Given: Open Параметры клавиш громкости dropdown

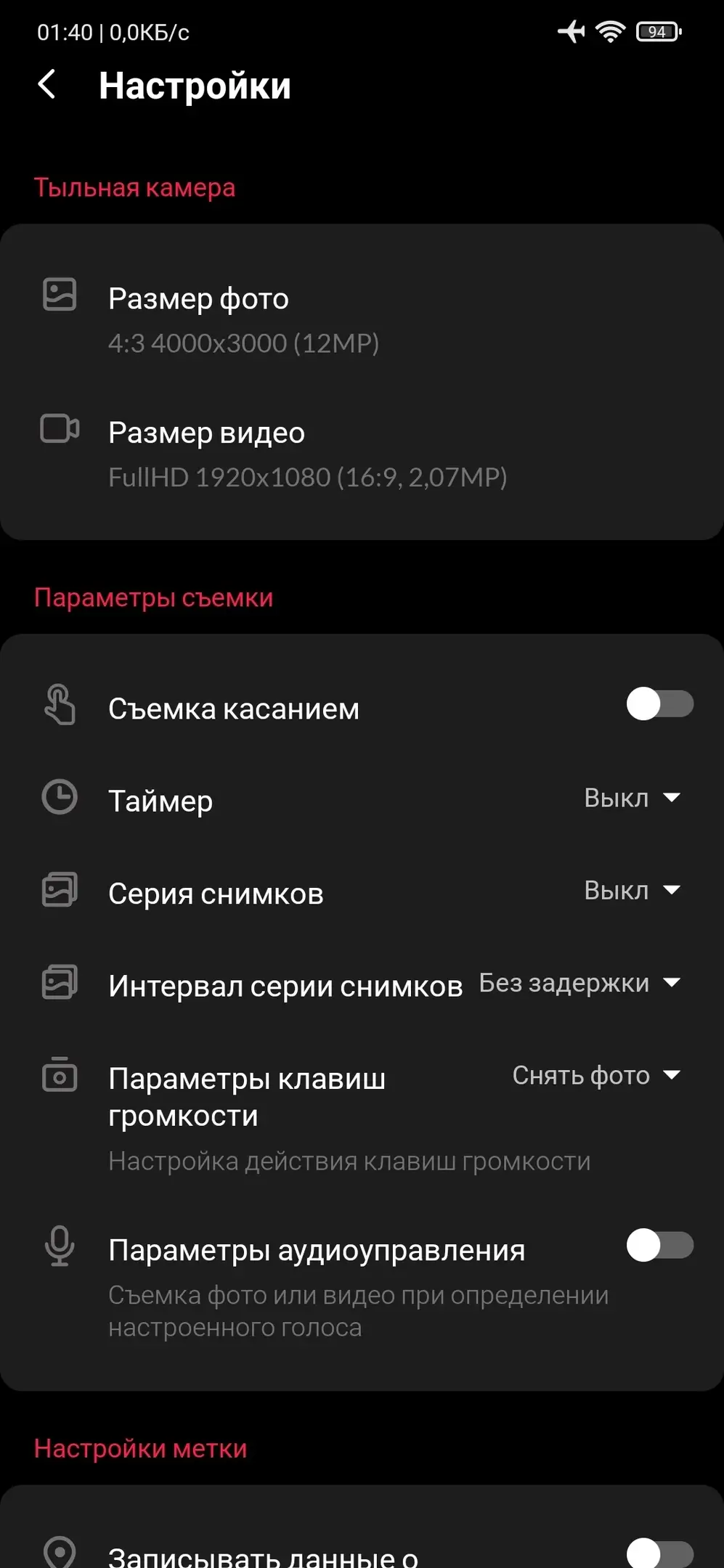Looking at the screenshot, I should (x=595, y=1075).
